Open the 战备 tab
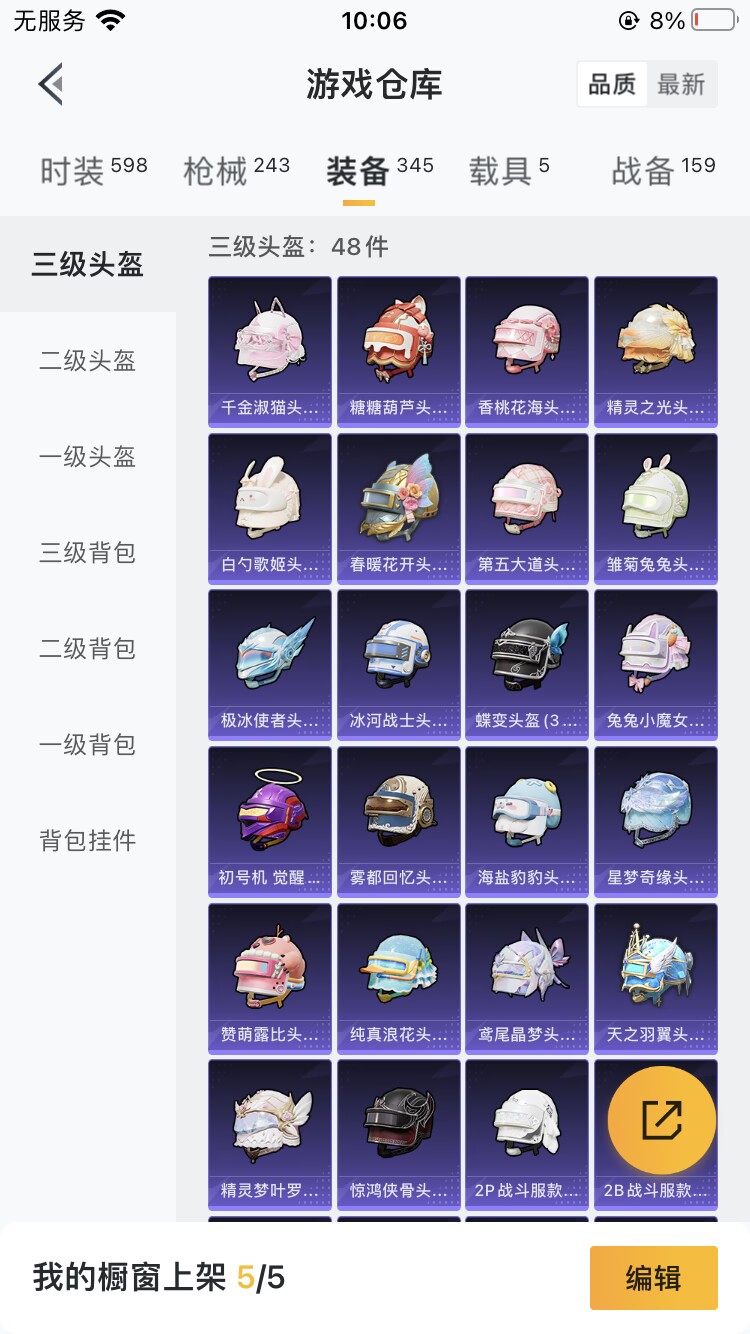 coord(664,170)
